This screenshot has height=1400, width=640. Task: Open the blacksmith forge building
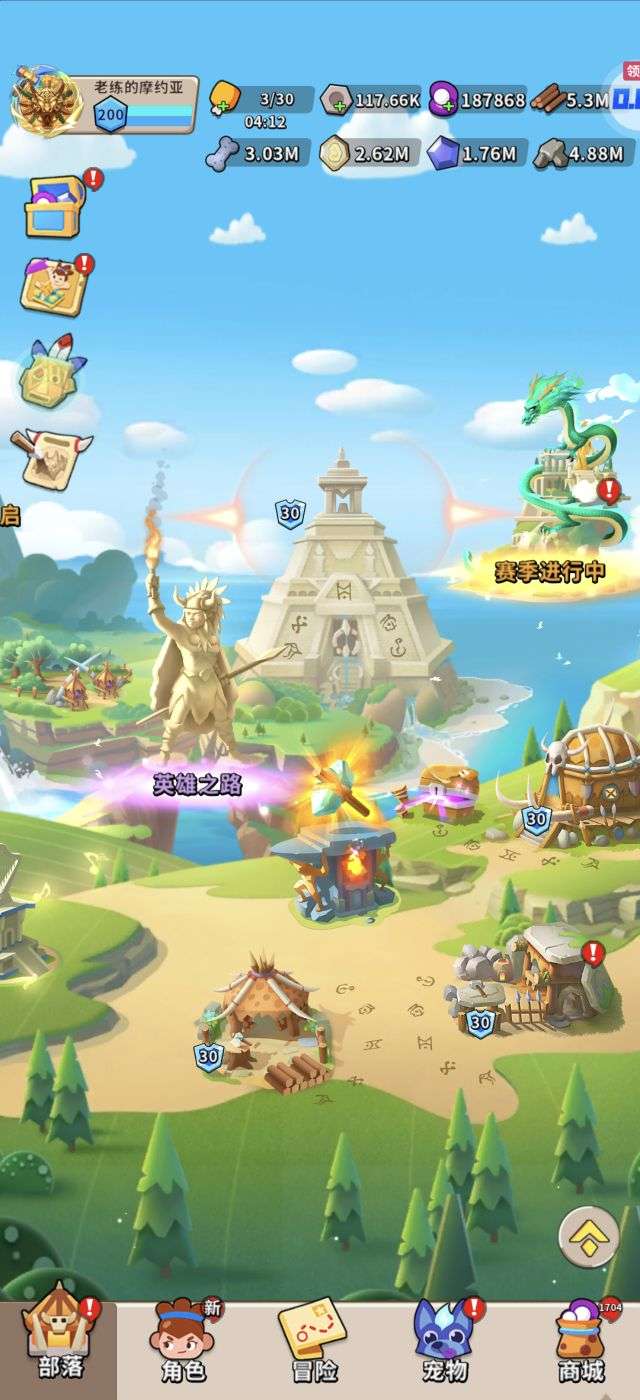click(337, 850)
